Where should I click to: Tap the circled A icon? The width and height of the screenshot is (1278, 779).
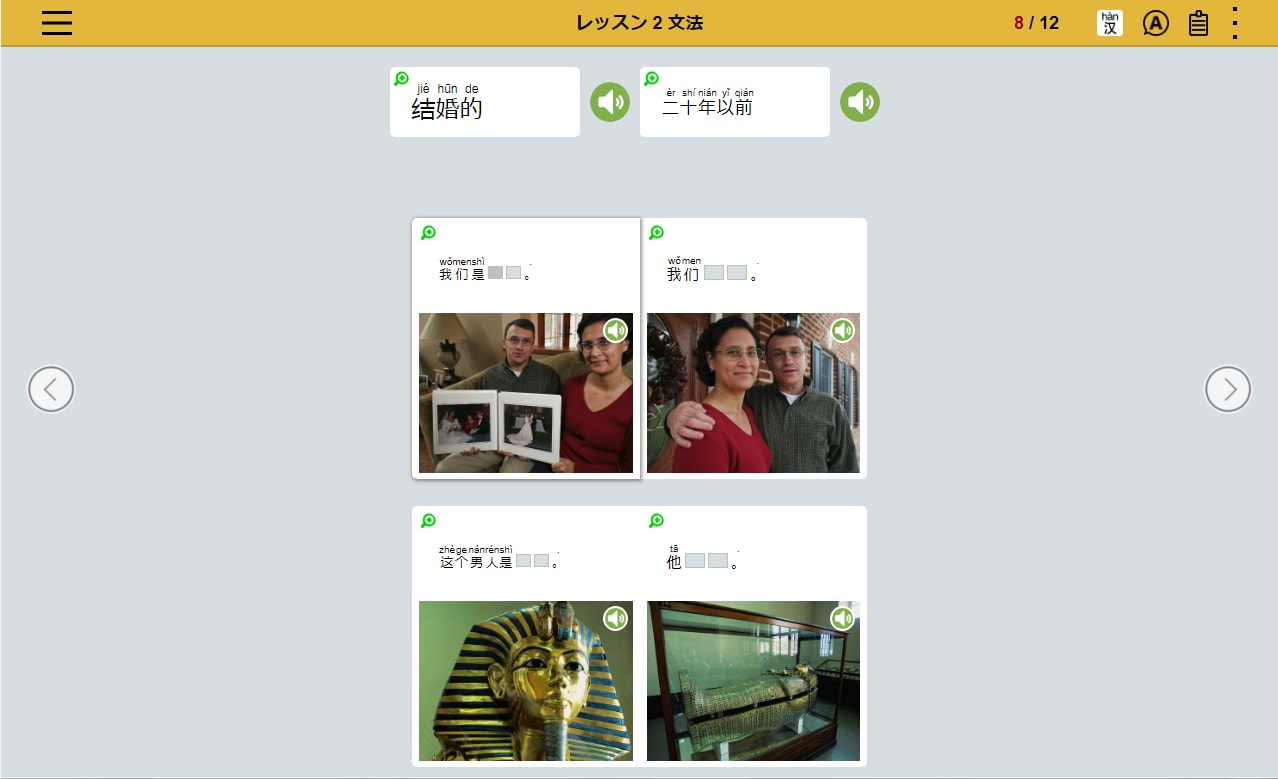(x=1155, y=23)
